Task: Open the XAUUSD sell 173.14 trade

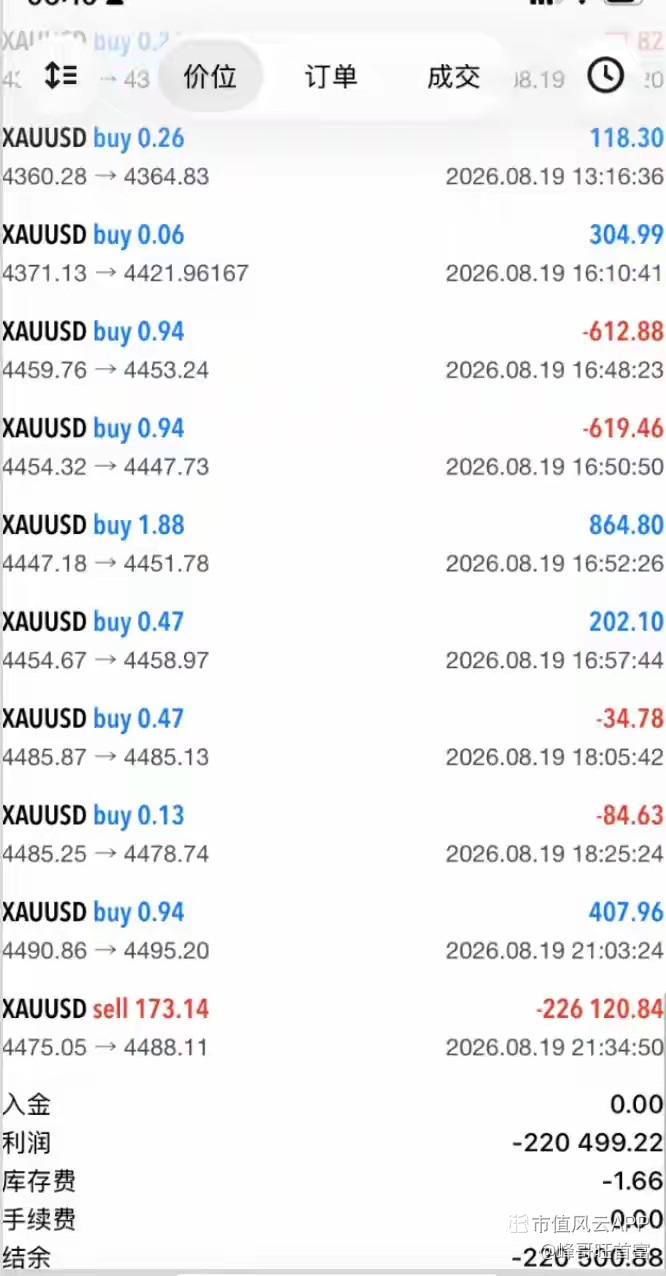Action: (333, 1028)
